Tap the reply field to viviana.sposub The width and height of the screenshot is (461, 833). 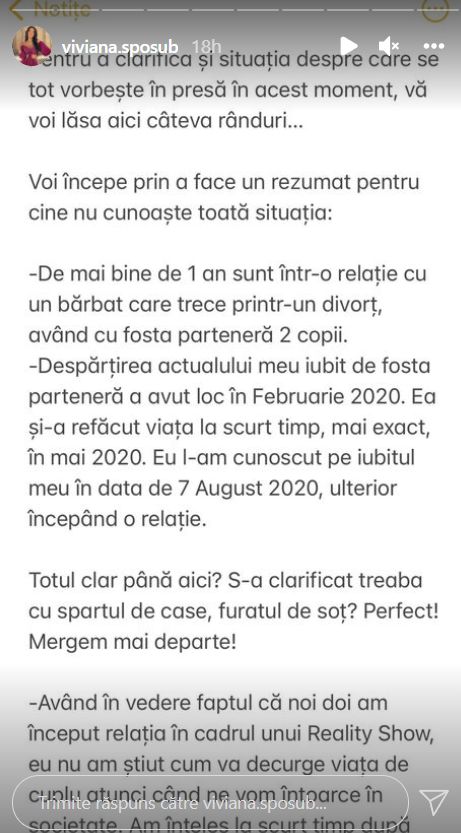210,802
